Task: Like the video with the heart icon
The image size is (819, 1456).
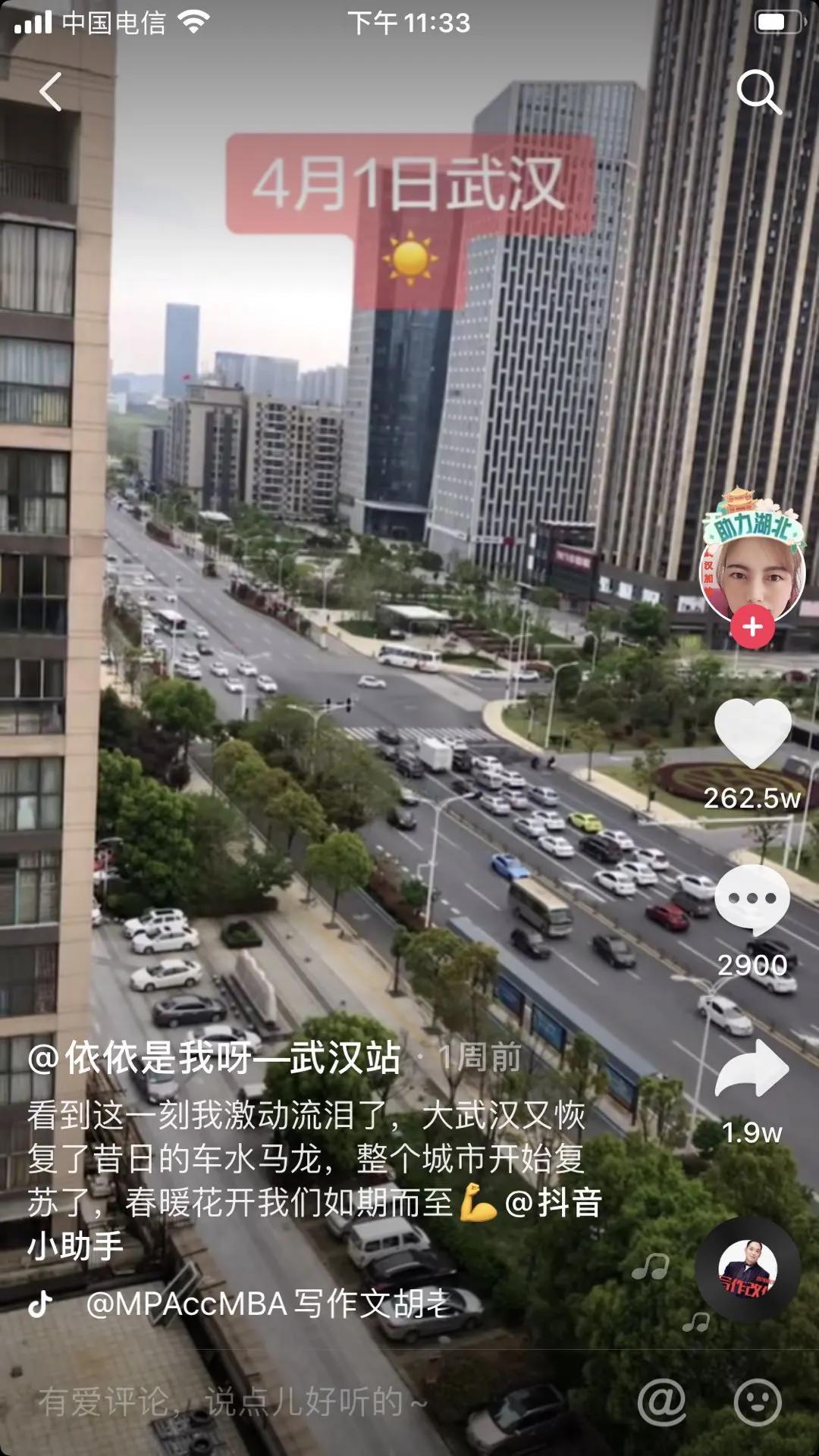Action: (752, 732)
